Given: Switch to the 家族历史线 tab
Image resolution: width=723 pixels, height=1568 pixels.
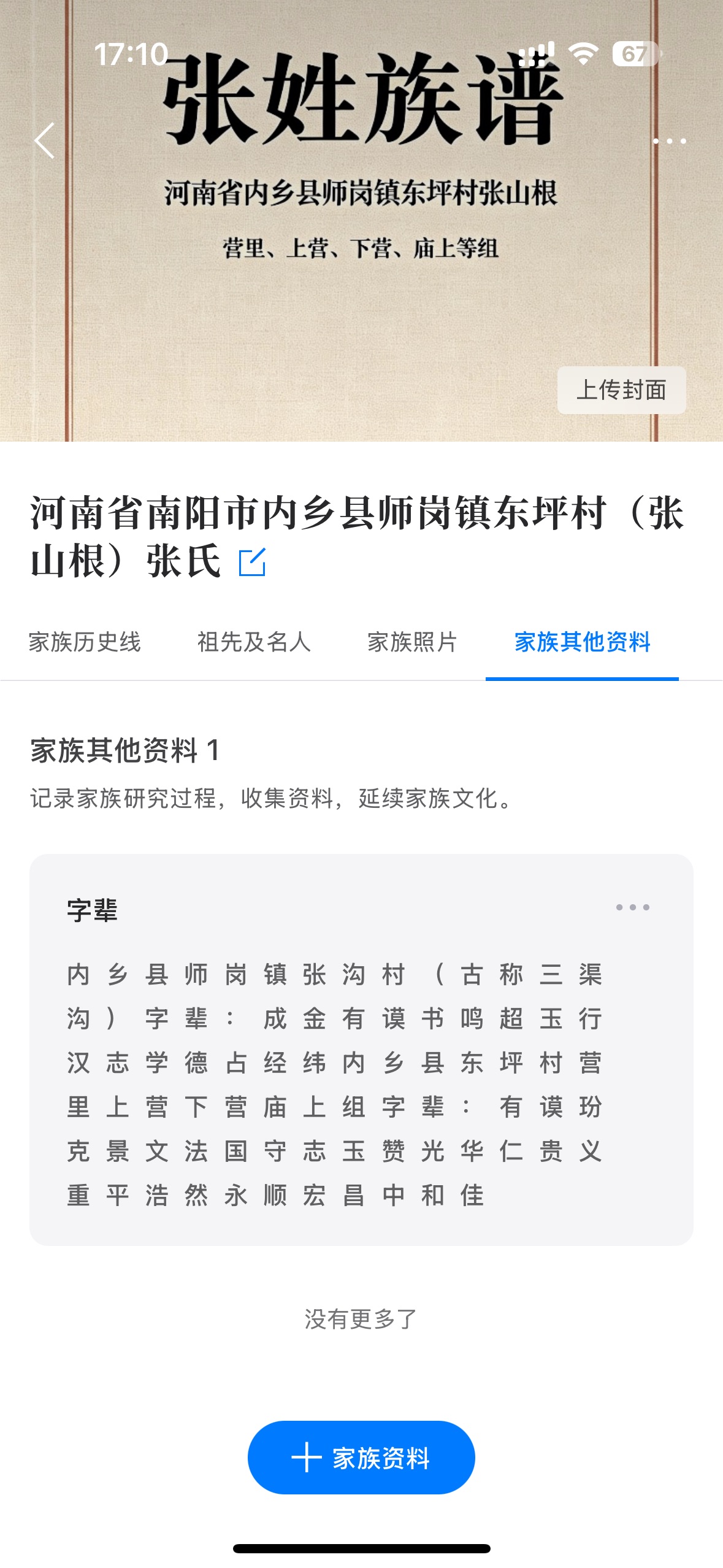Looking at the screenshot, I should (85, 642).
